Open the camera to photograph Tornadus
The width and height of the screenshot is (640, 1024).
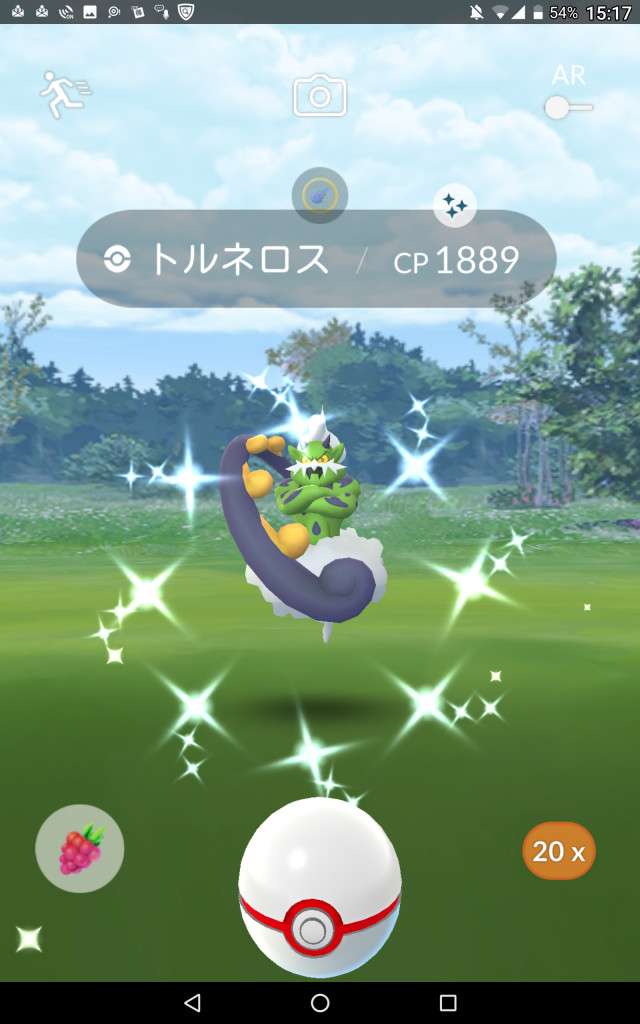point(320,97)
